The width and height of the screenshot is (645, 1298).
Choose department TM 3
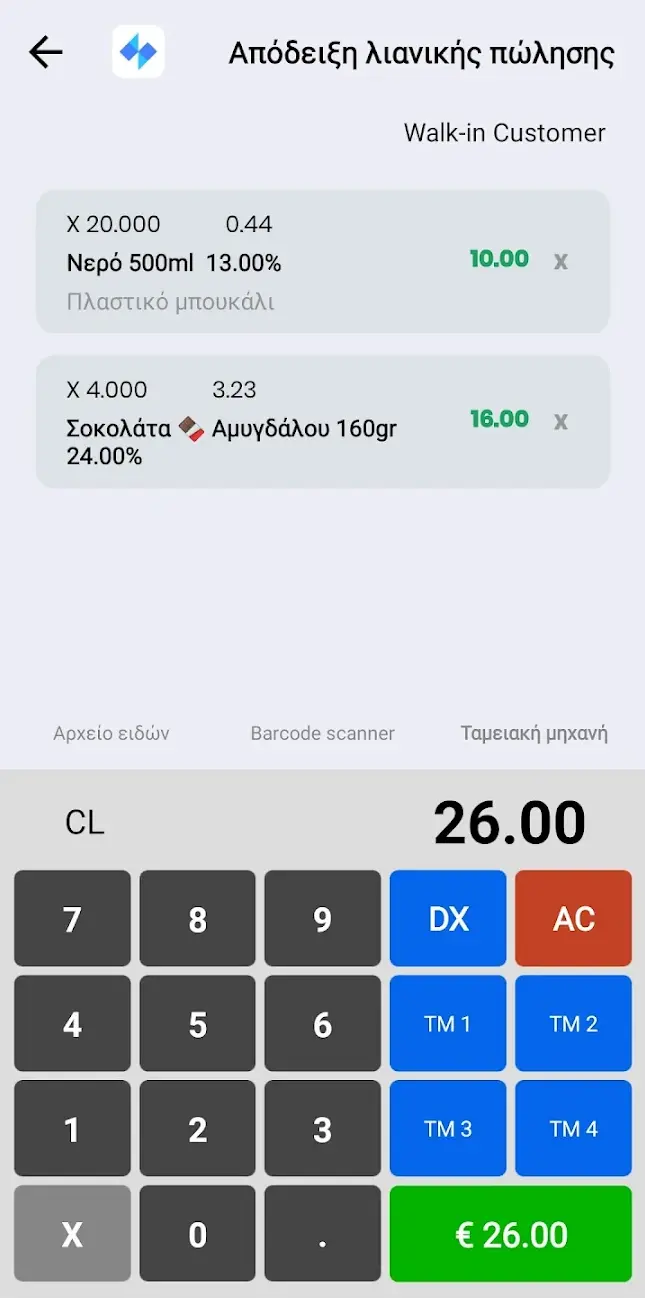click(448, 1128)
